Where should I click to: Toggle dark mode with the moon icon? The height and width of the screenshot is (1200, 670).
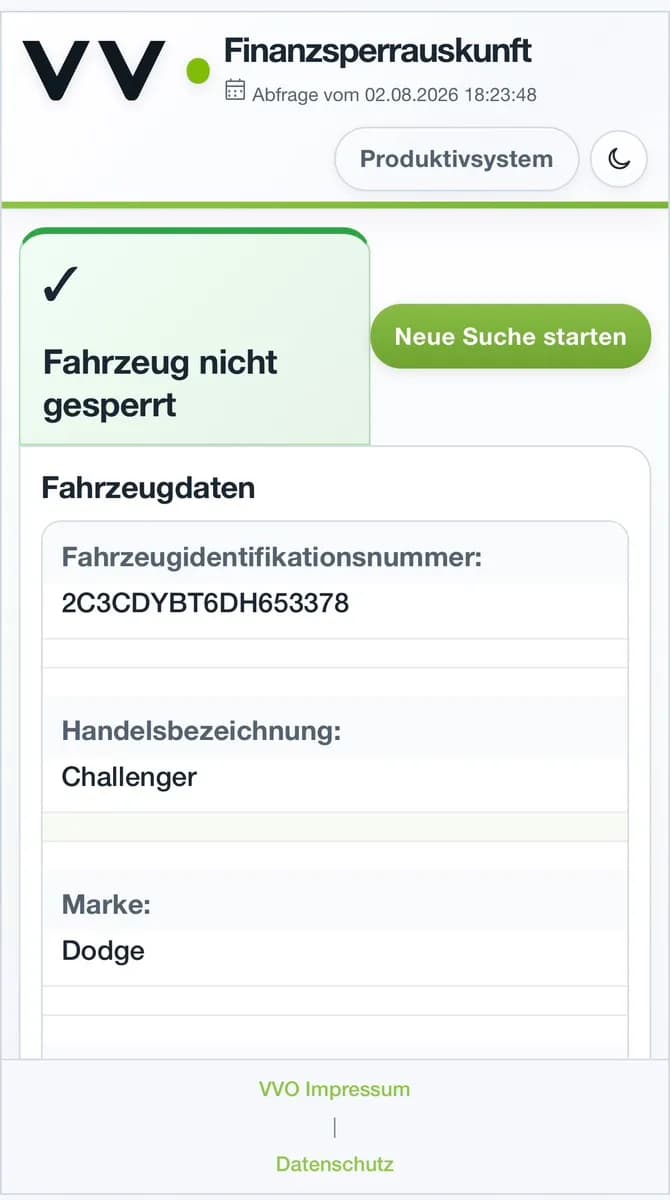coord(619,159)
